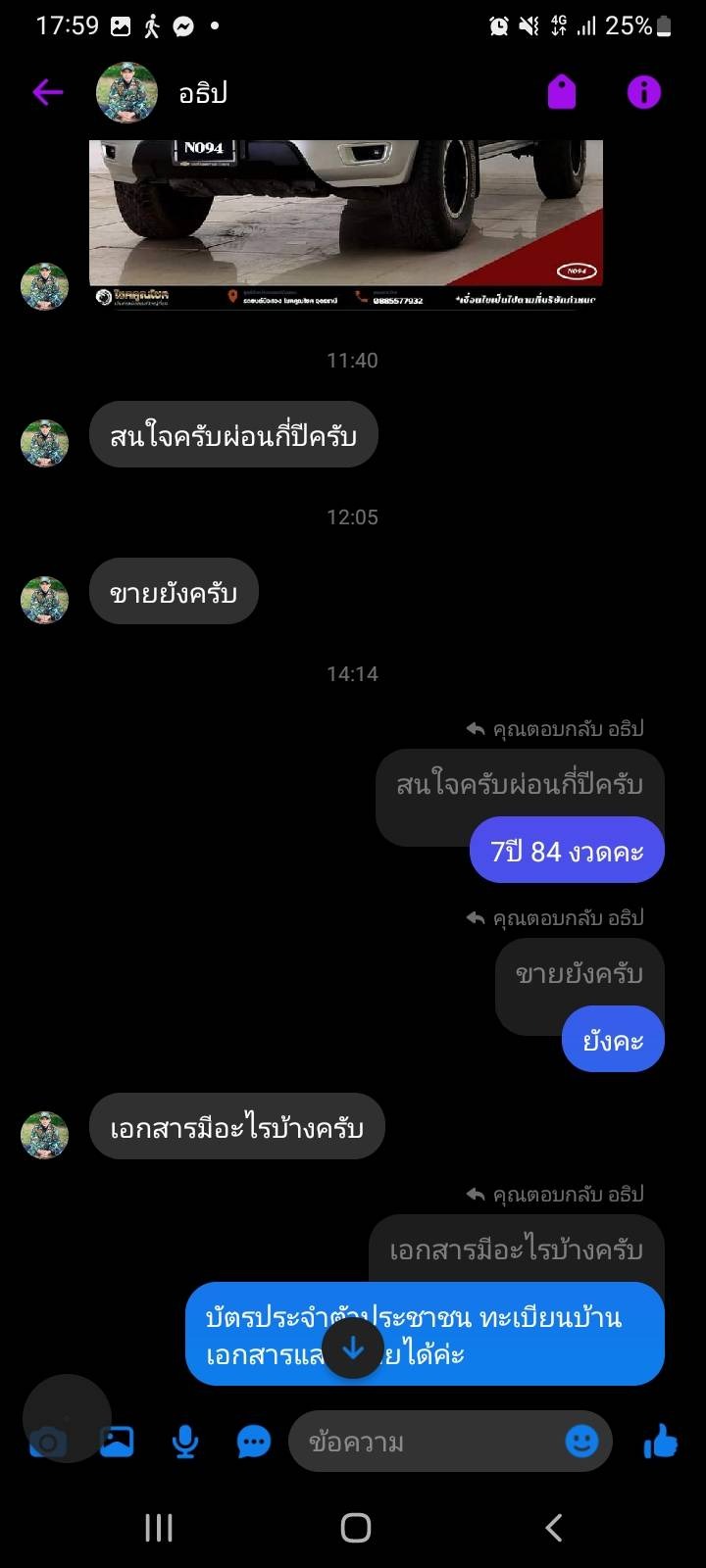This screenshot has width=706, height=1568.
Task: Send a thumbs-up like
Action: 660,1441
